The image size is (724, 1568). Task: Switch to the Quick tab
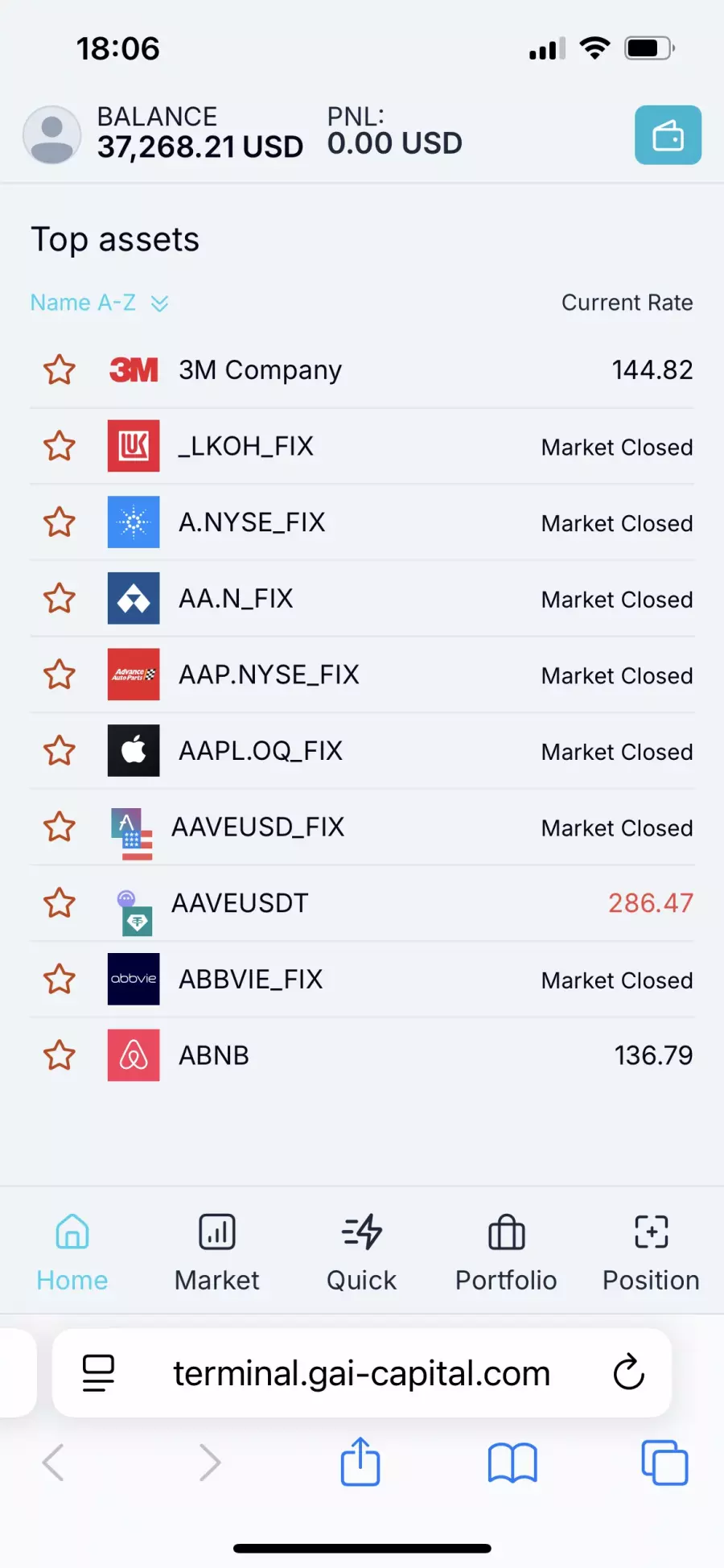coord(362,1252)
